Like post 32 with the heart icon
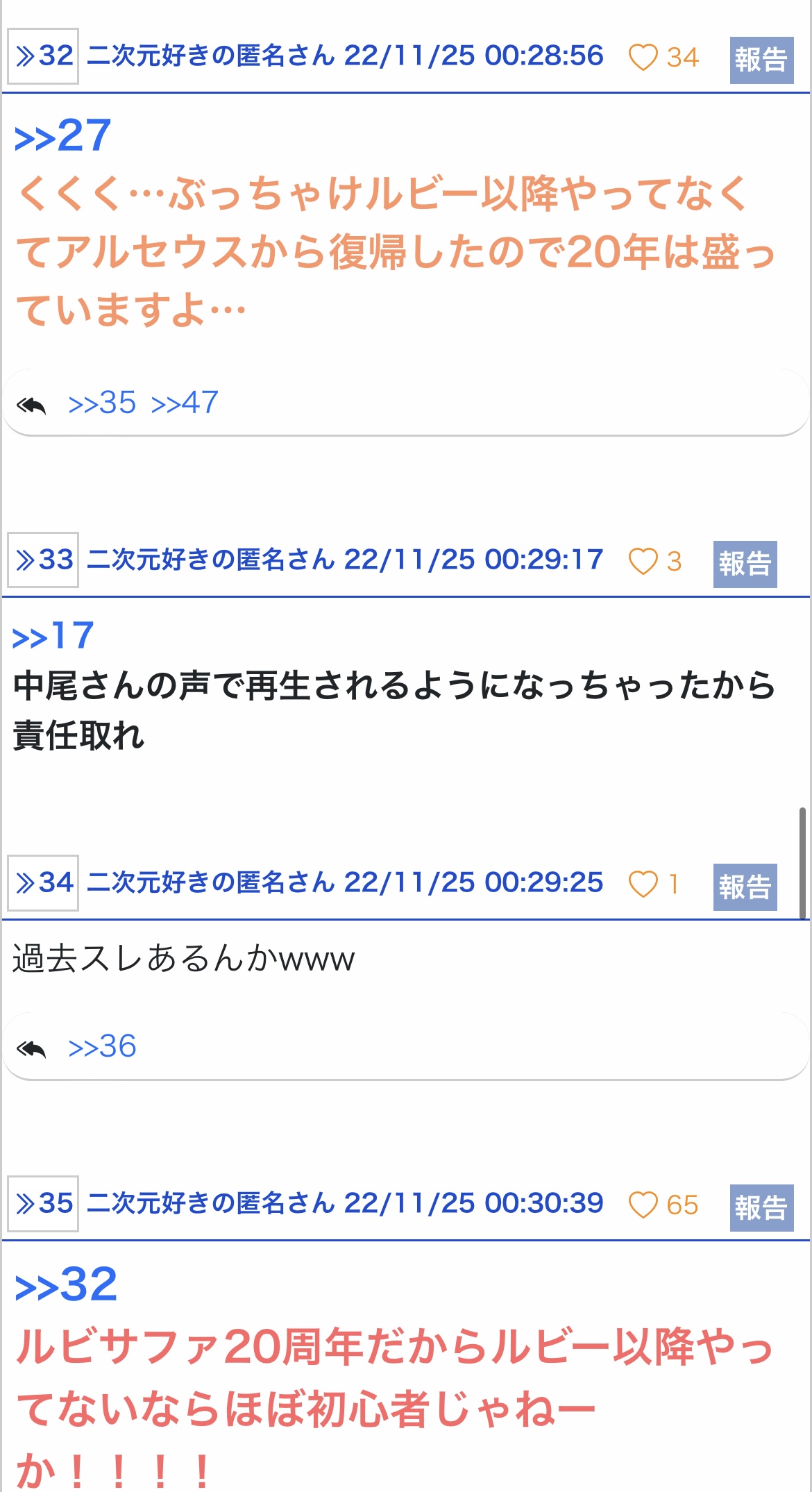 (643, 58)
